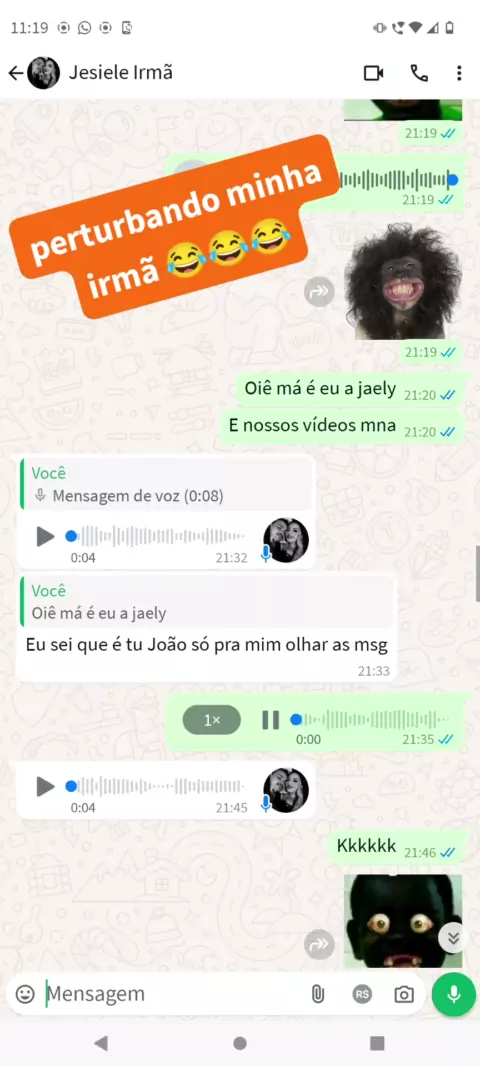Change playback speed from 1×

[x=211, y=720]
